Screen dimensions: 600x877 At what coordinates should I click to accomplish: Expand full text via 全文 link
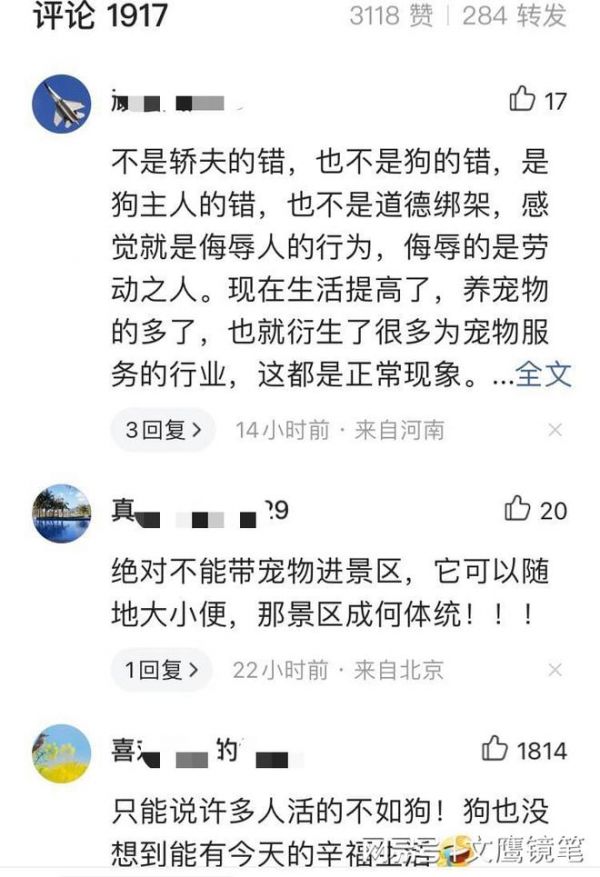click(x=544, y=374)
